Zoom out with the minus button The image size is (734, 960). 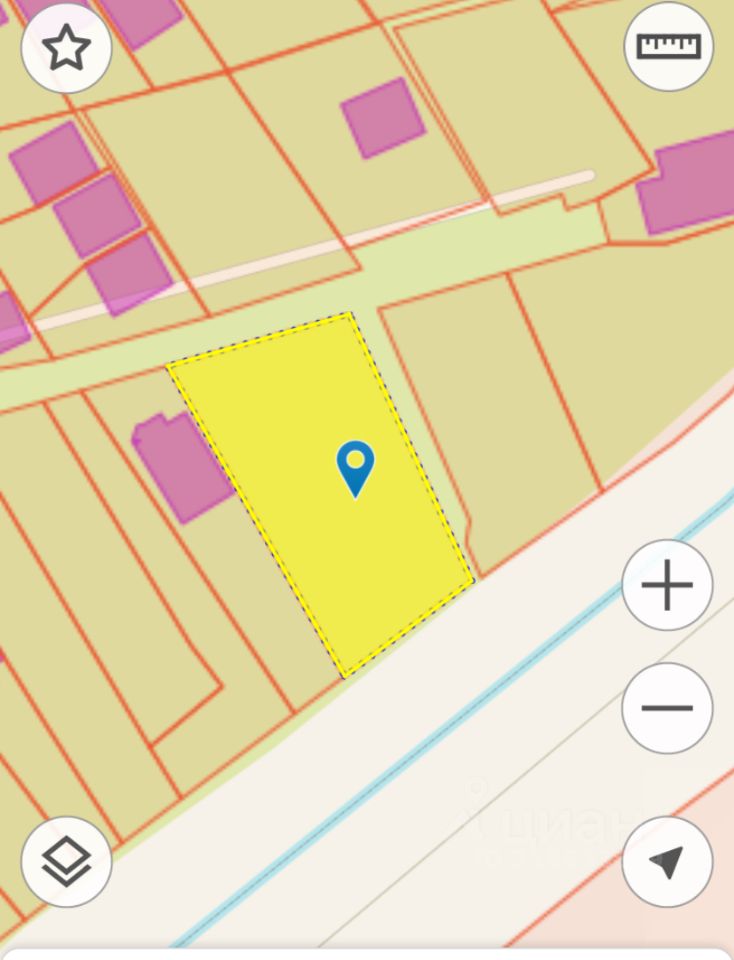pos(667,707)
